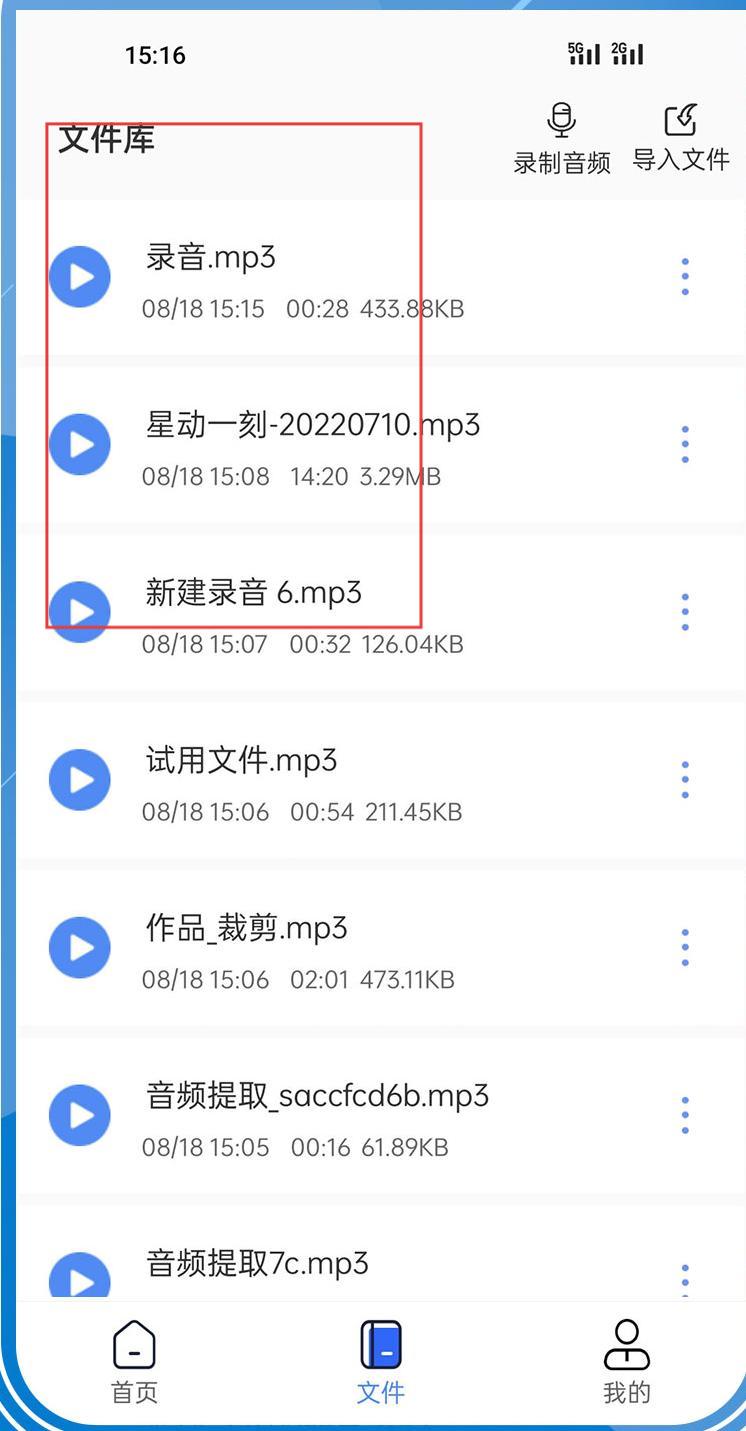Open the 音频提取7c.mp3 file row
The height and width of the screenshot is (1431, 746).
pos(381,1253)
